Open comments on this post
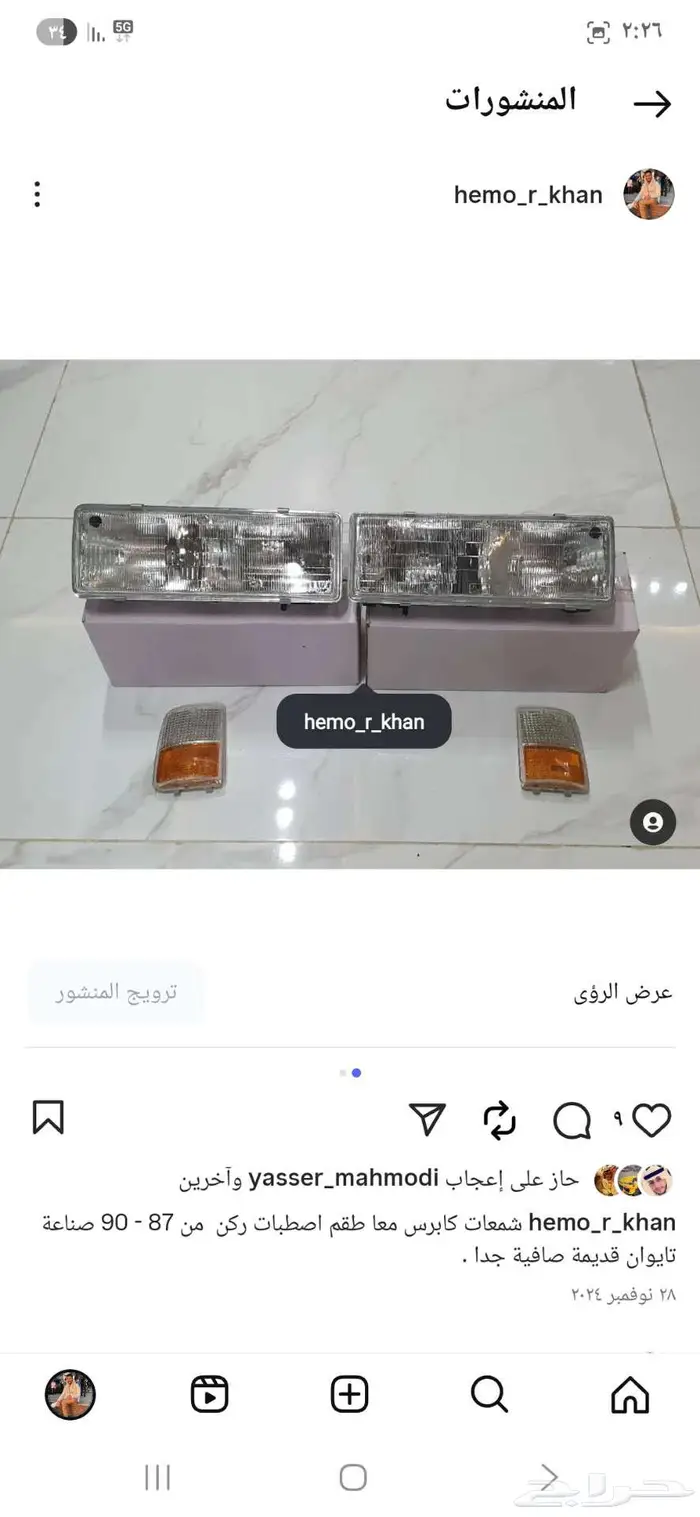 [572, 1121]
